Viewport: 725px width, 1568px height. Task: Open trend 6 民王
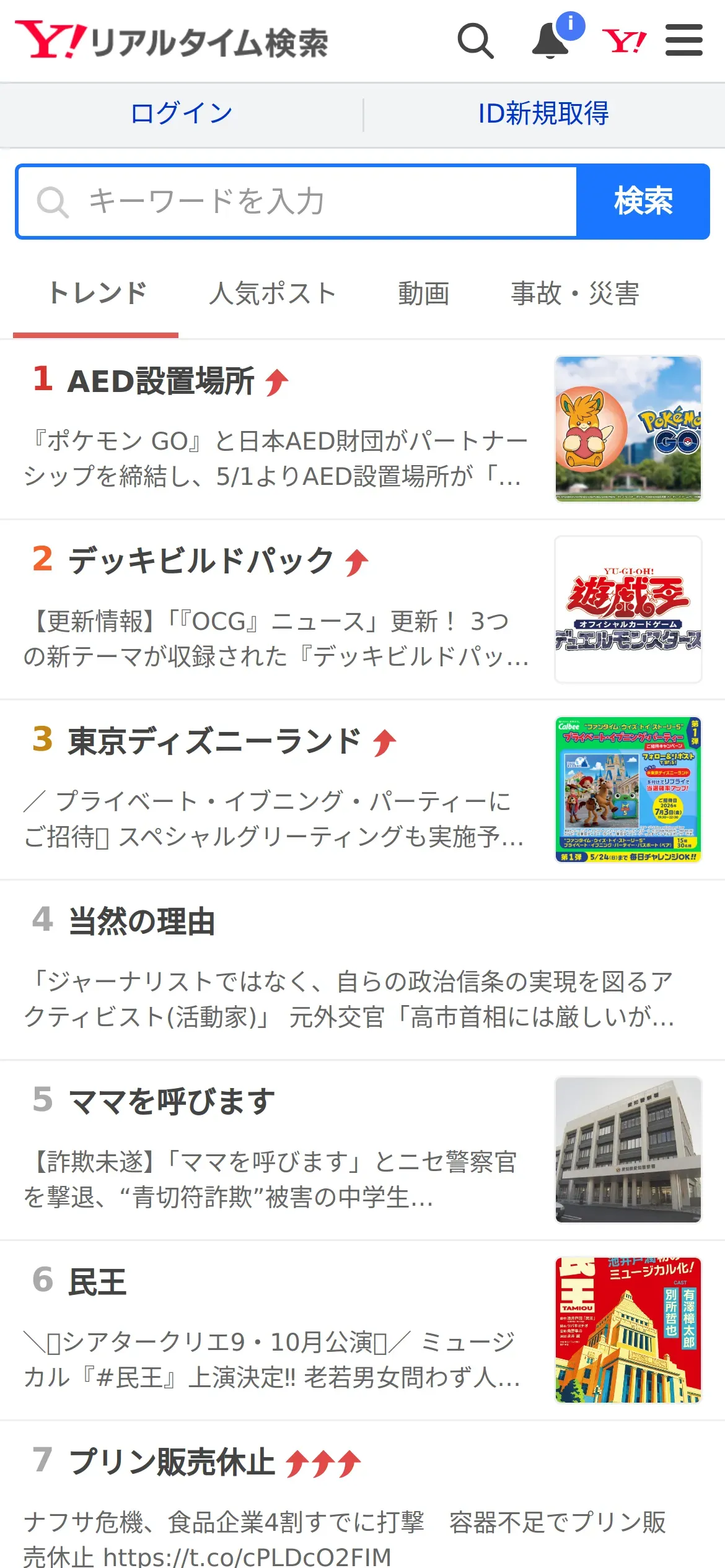tap(362, 1330)
